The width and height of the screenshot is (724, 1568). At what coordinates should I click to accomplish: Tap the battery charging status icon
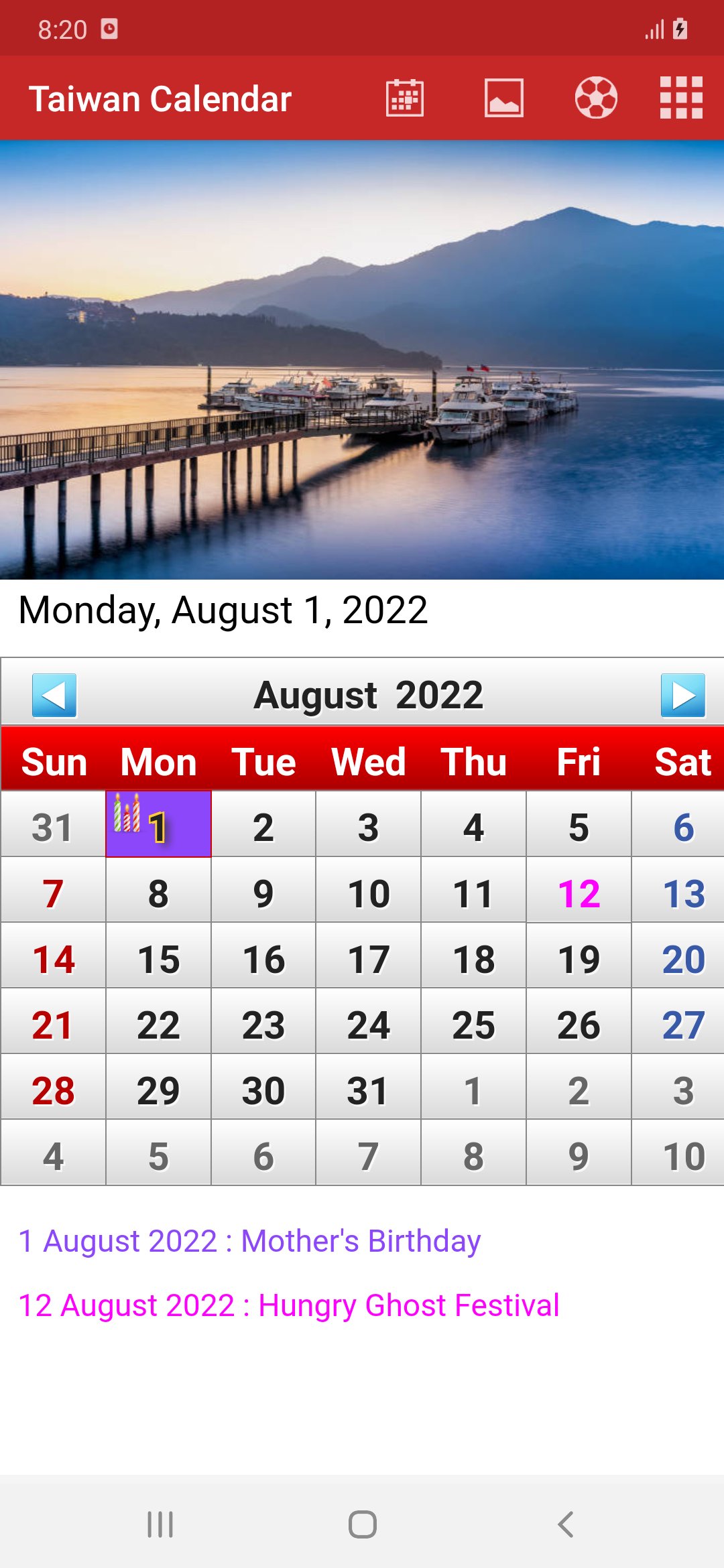(x=680, y=29)
